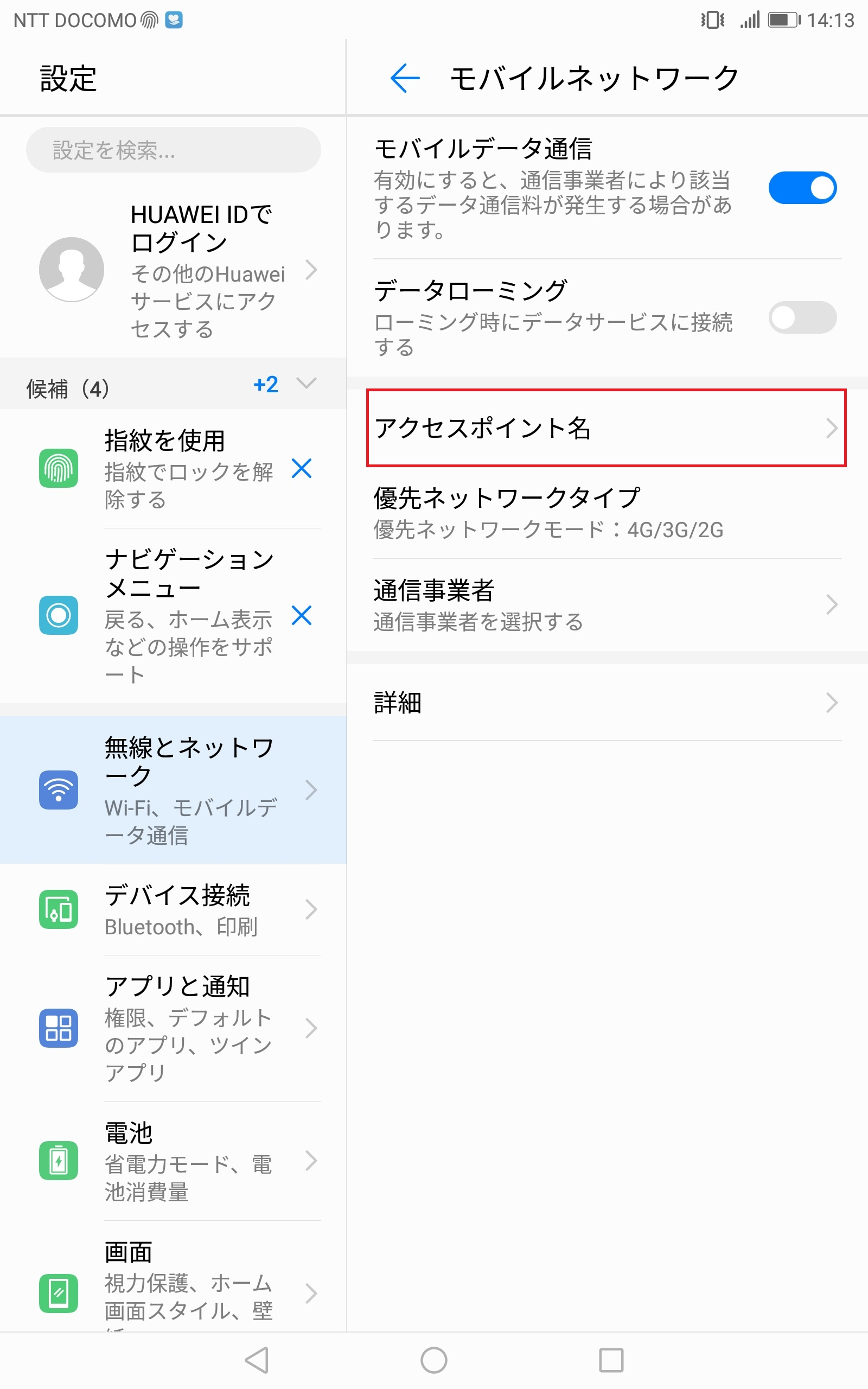Open 電池 settings
868x1389 pixels.
point(173,1161)
